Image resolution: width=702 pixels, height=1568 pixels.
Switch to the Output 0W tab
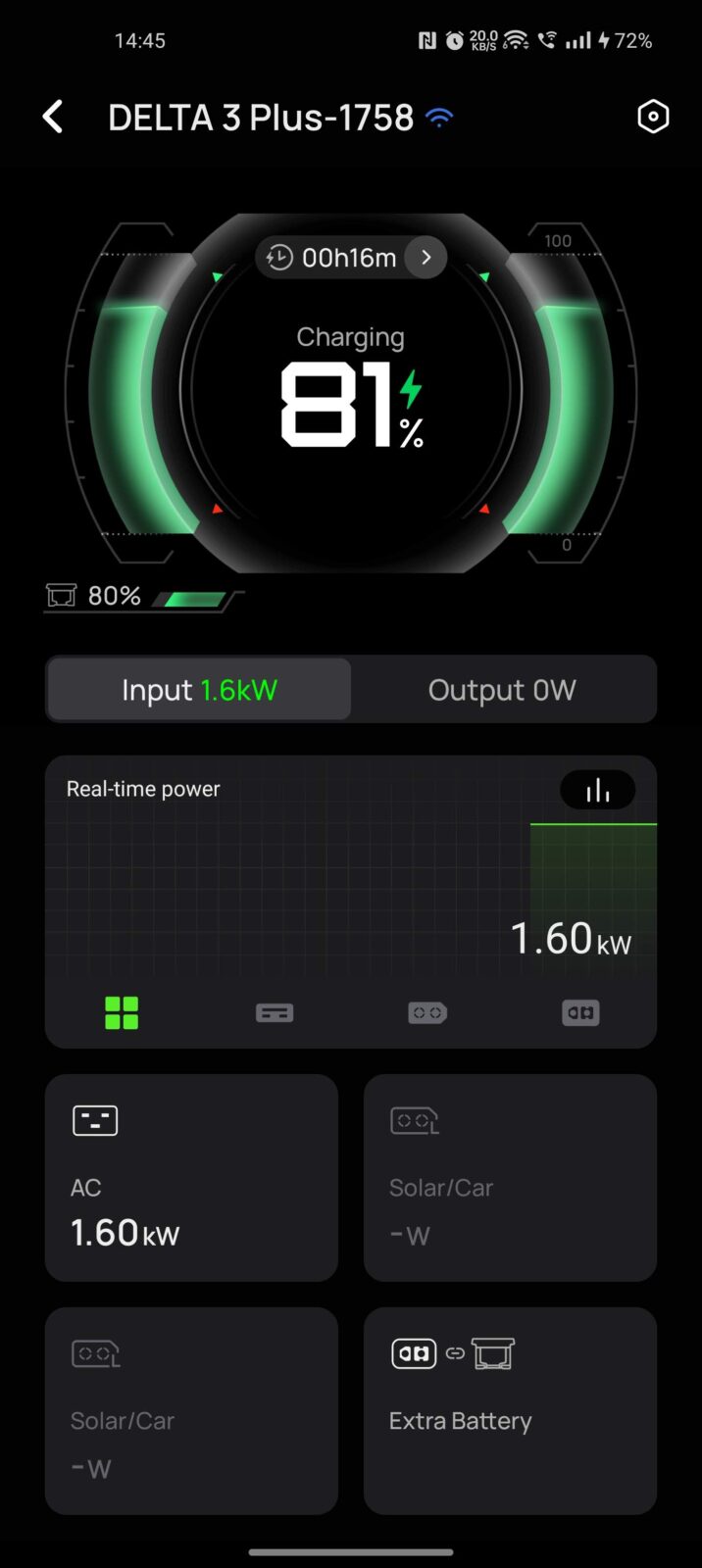point(502,690)
